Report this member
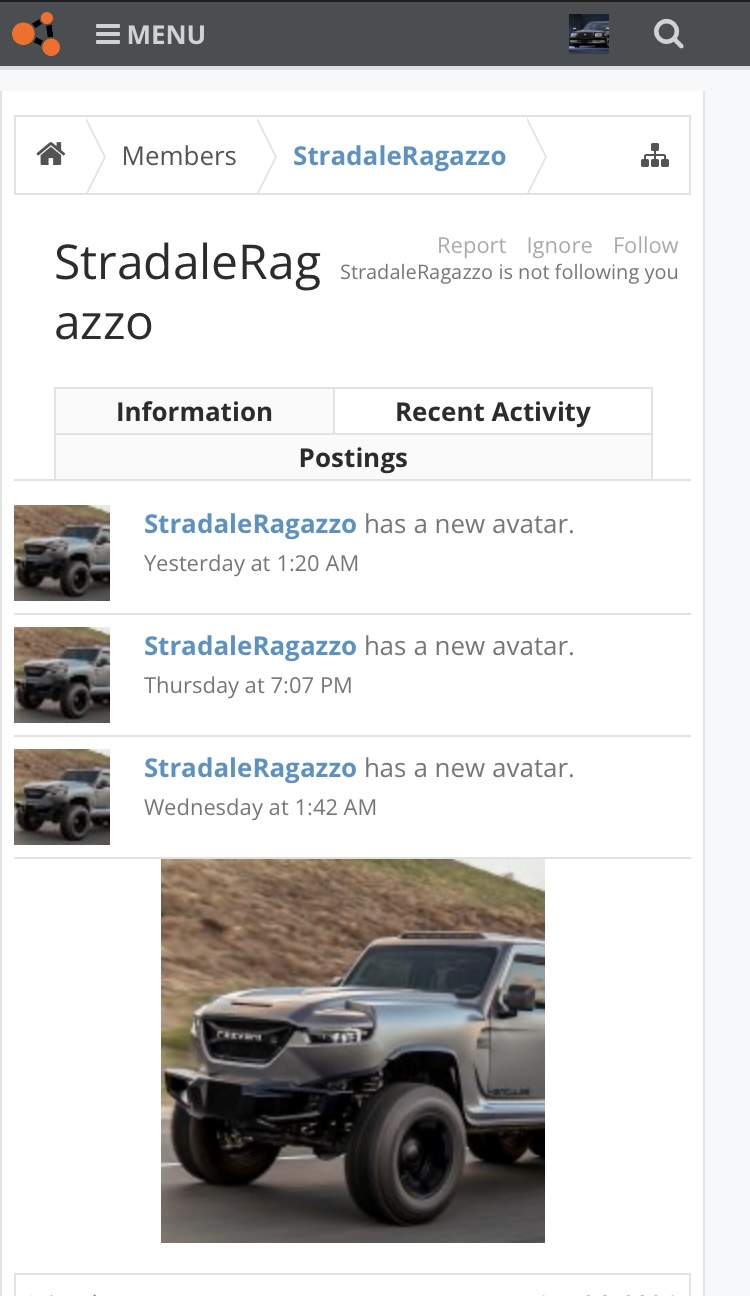The height and width of the screenshot is (1296, 750). coord(471,245)
